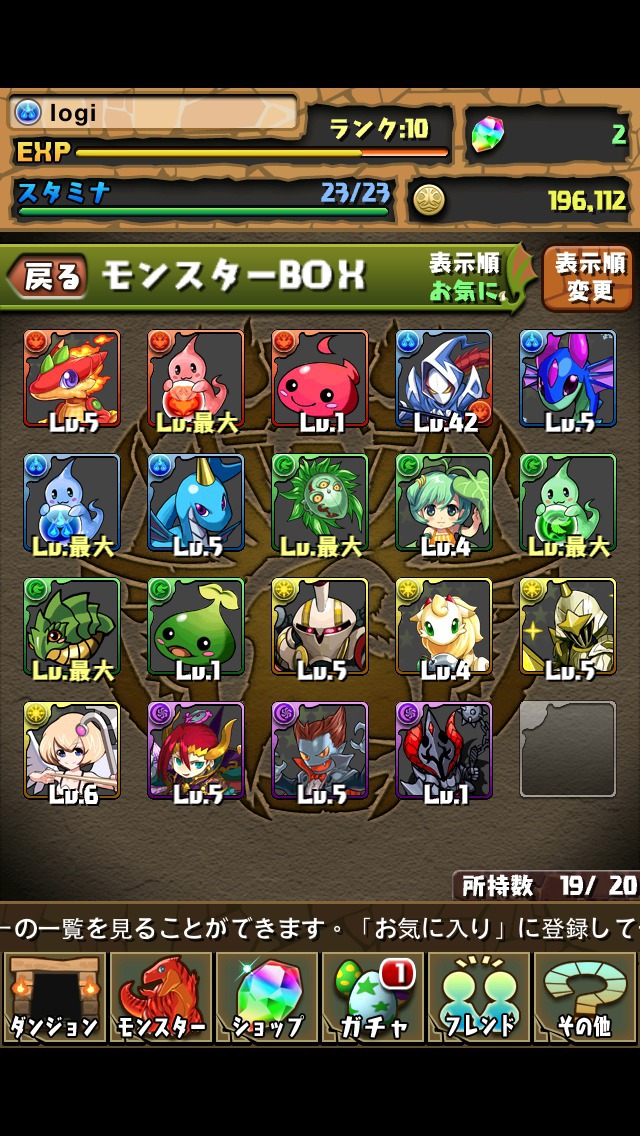Open the その他 tab
The width and height of the screenshot is (640, 1136).
[585, 998]
